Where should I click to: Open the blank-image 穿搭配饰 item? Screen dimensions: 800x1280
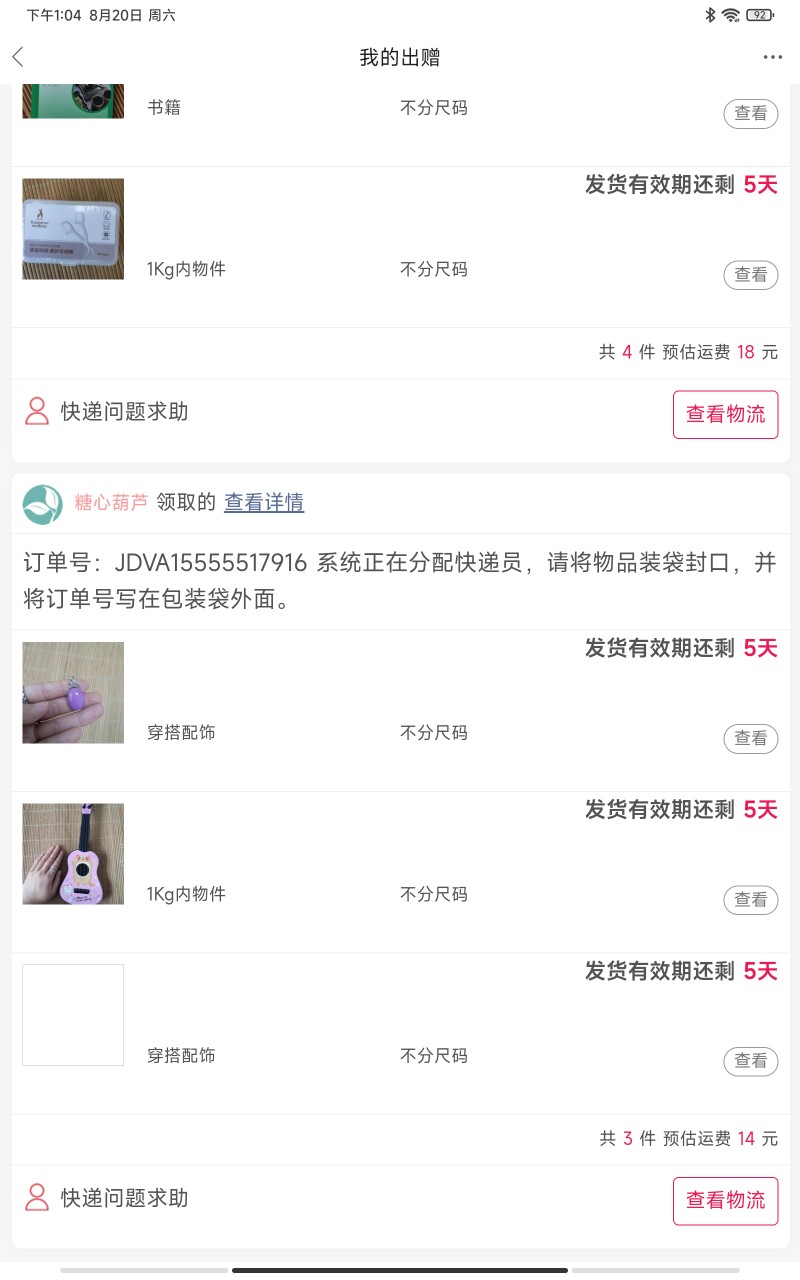pos(73,1015)
